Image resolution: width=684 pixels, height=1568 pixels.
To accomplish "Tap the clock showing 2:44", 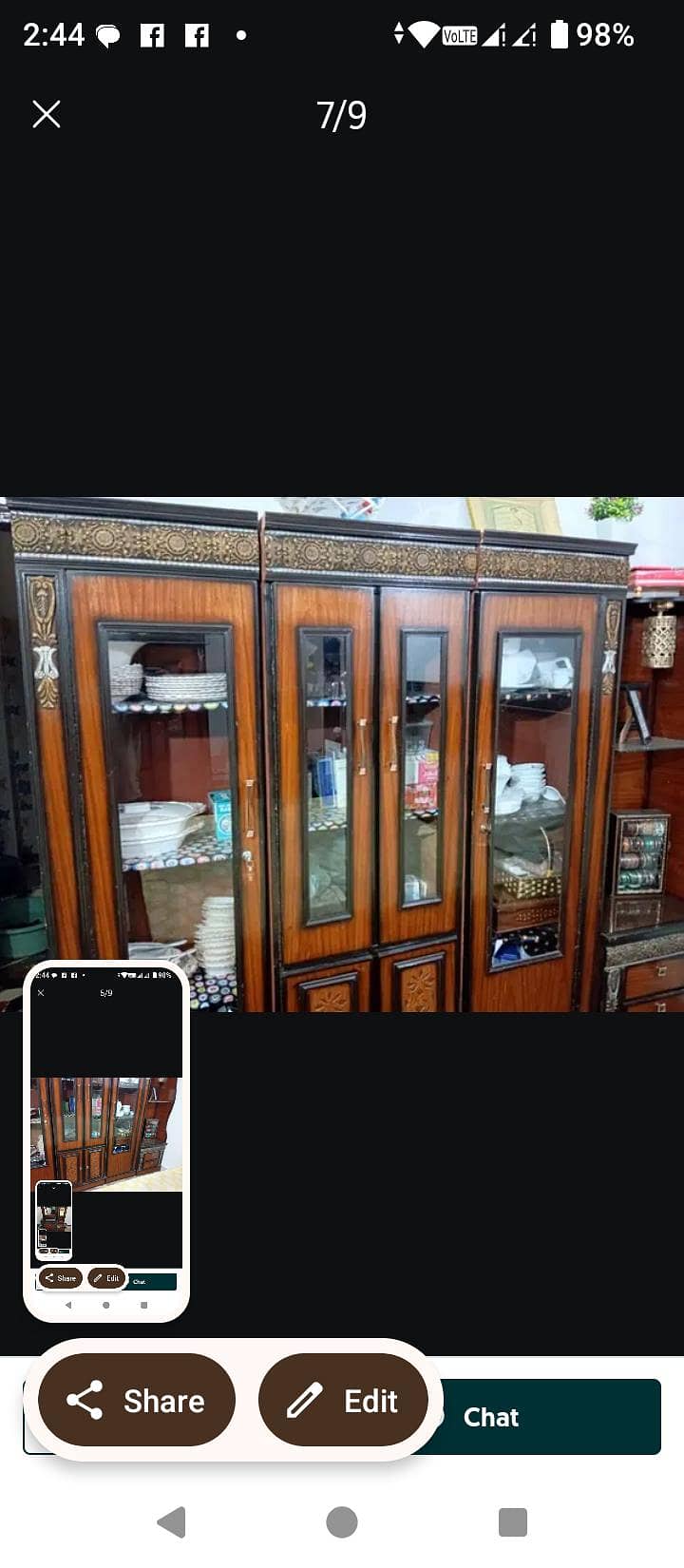I will (55, 35).
